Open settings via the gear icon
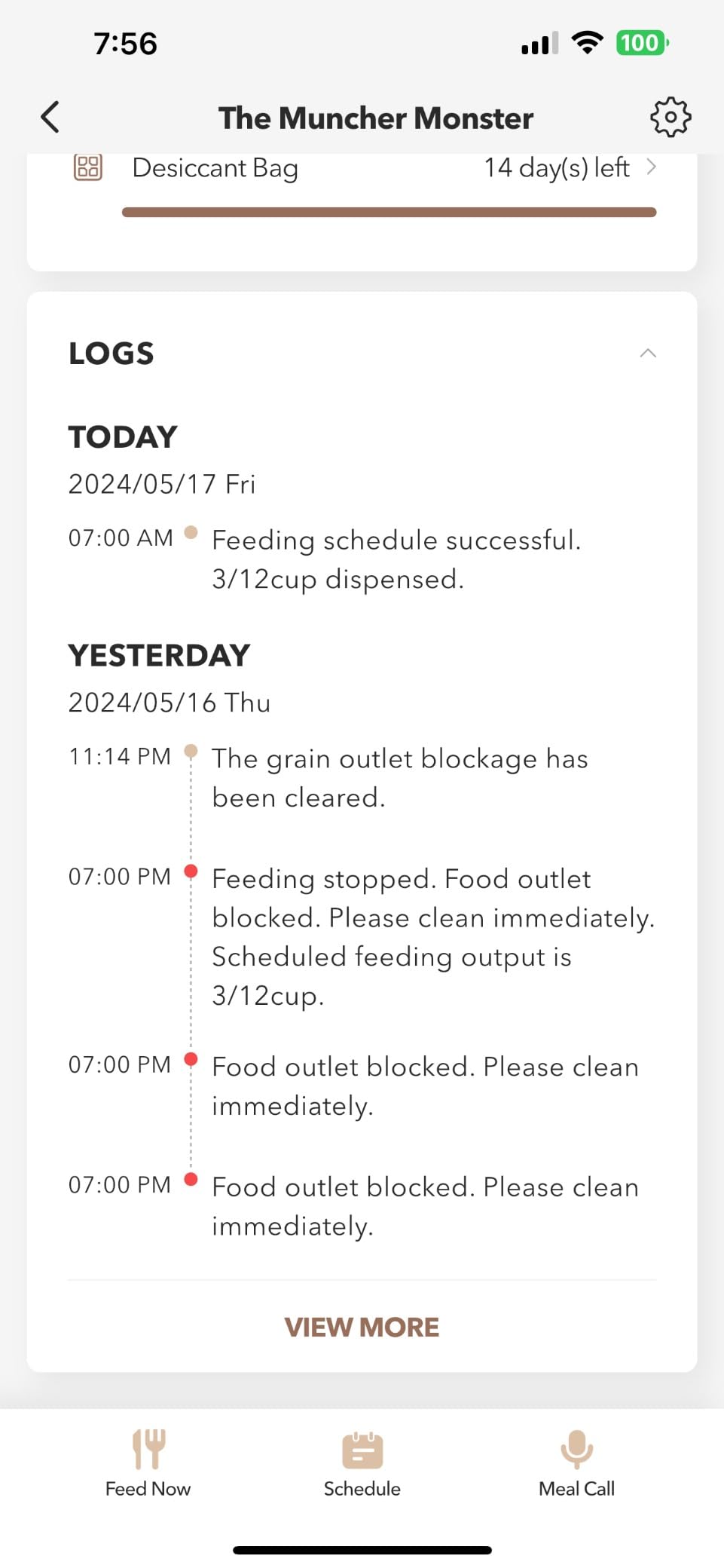The image size is (724, 1568). pos(670,117)
